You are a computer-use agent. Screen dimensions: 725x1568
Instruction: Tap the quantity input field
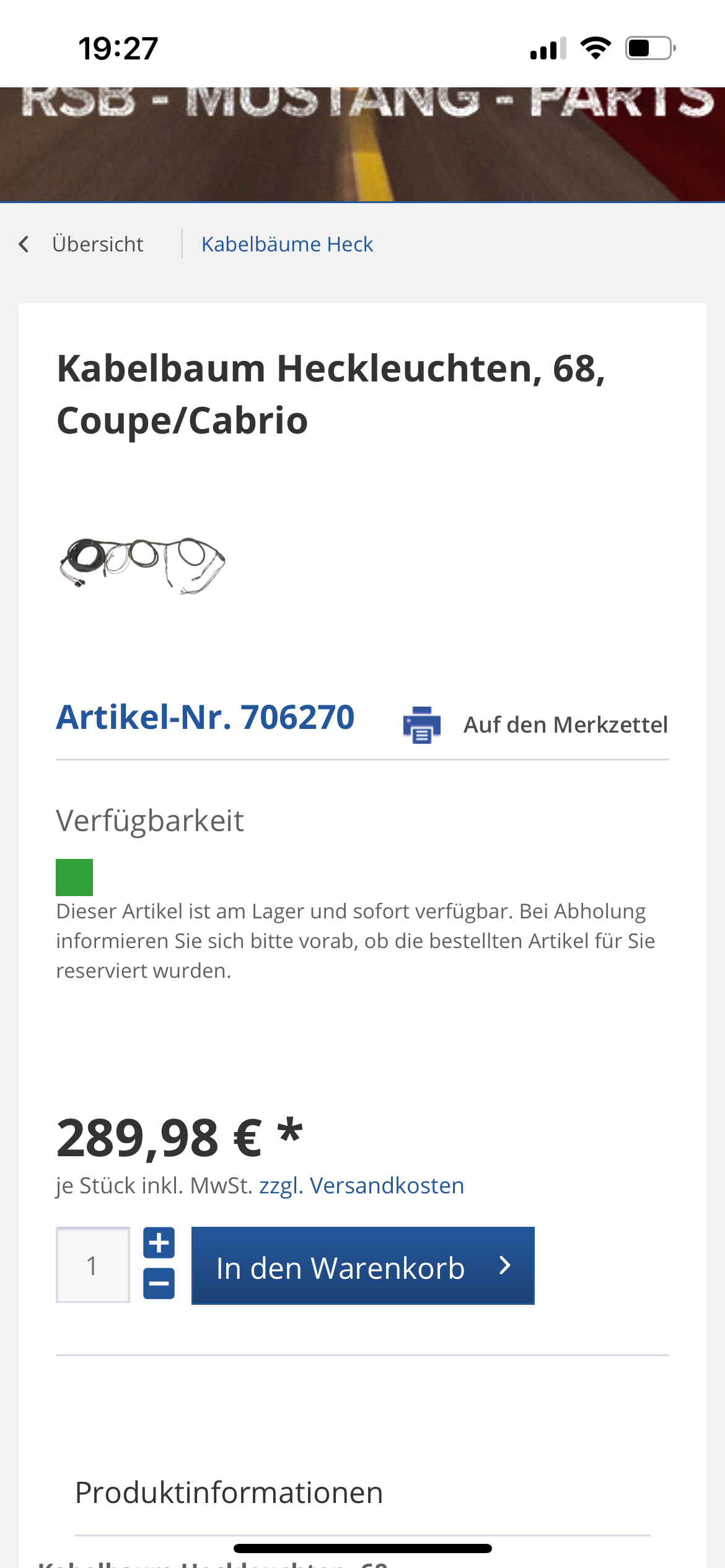93,1265
